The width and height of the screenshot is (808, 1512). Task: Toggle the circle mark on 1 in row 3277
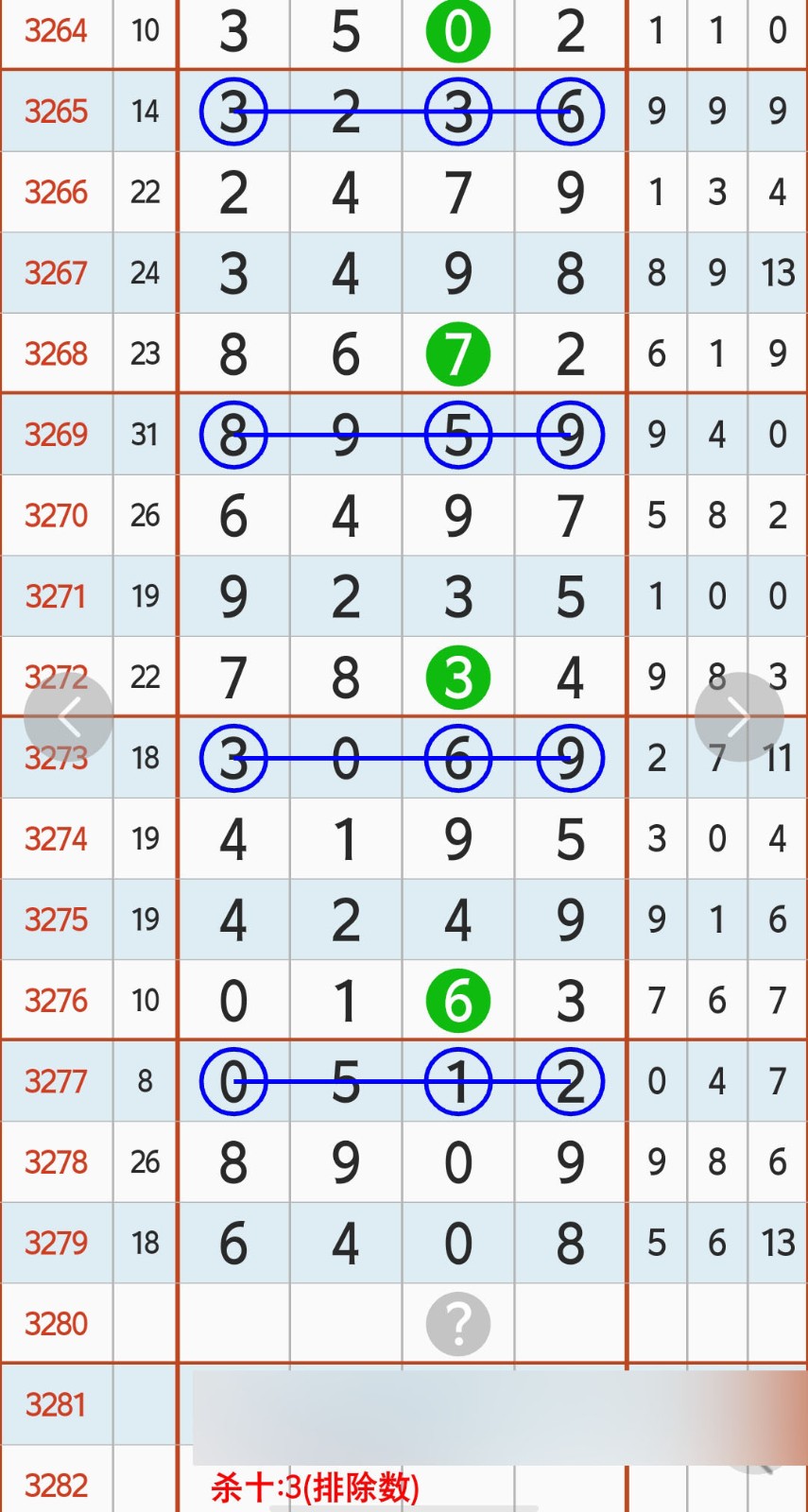coord(458,1082)
